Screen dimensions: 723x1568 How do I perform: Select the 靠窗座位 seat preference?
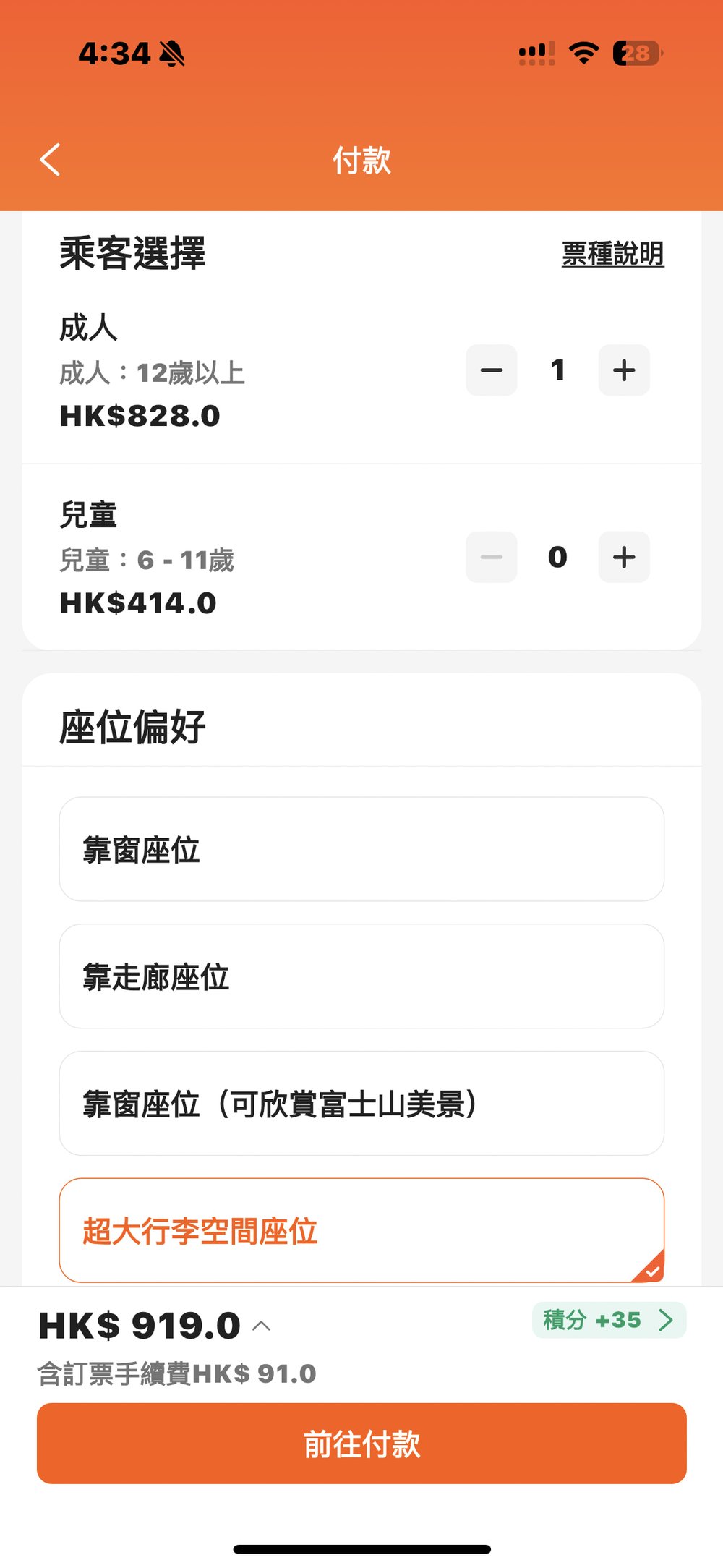361,849
